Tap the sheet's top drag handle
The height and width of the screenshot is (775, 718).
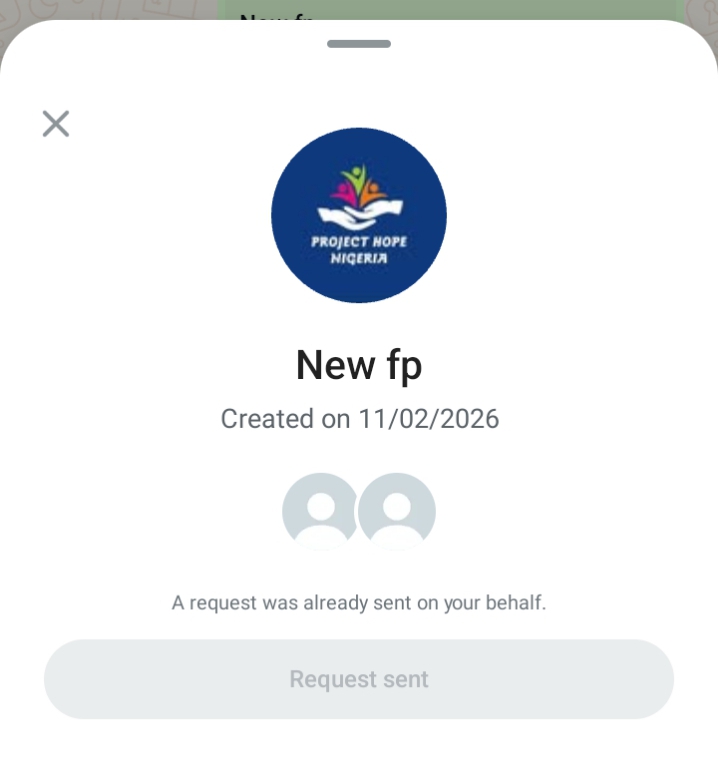[x=358, y=44]
